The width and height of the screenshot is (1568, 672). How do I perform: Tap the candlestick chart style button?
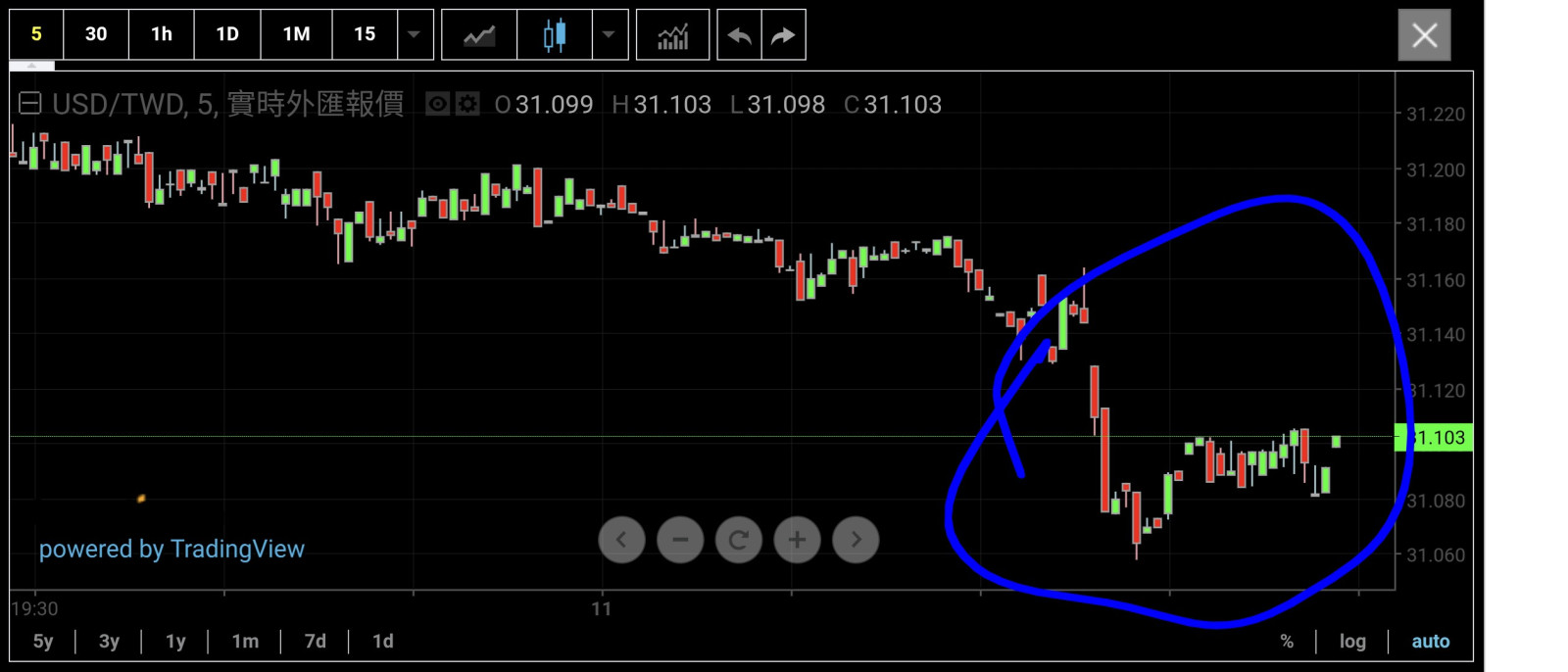555,35
